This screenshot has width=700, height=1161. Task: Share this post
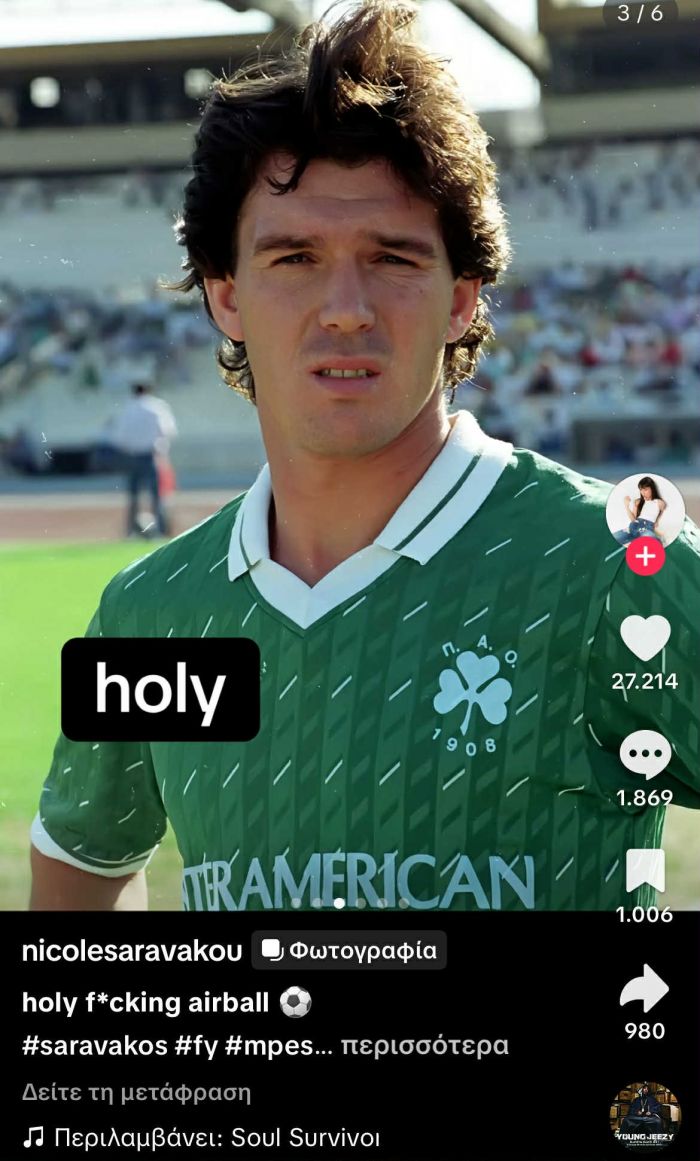pos(645,989)
